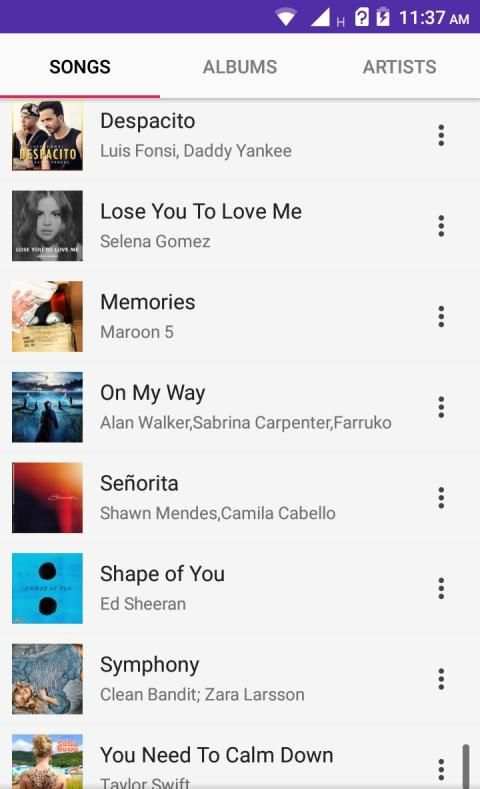Open options menu for Despacito
Viewport: 480px width, 789px height.
pos(441,135)
